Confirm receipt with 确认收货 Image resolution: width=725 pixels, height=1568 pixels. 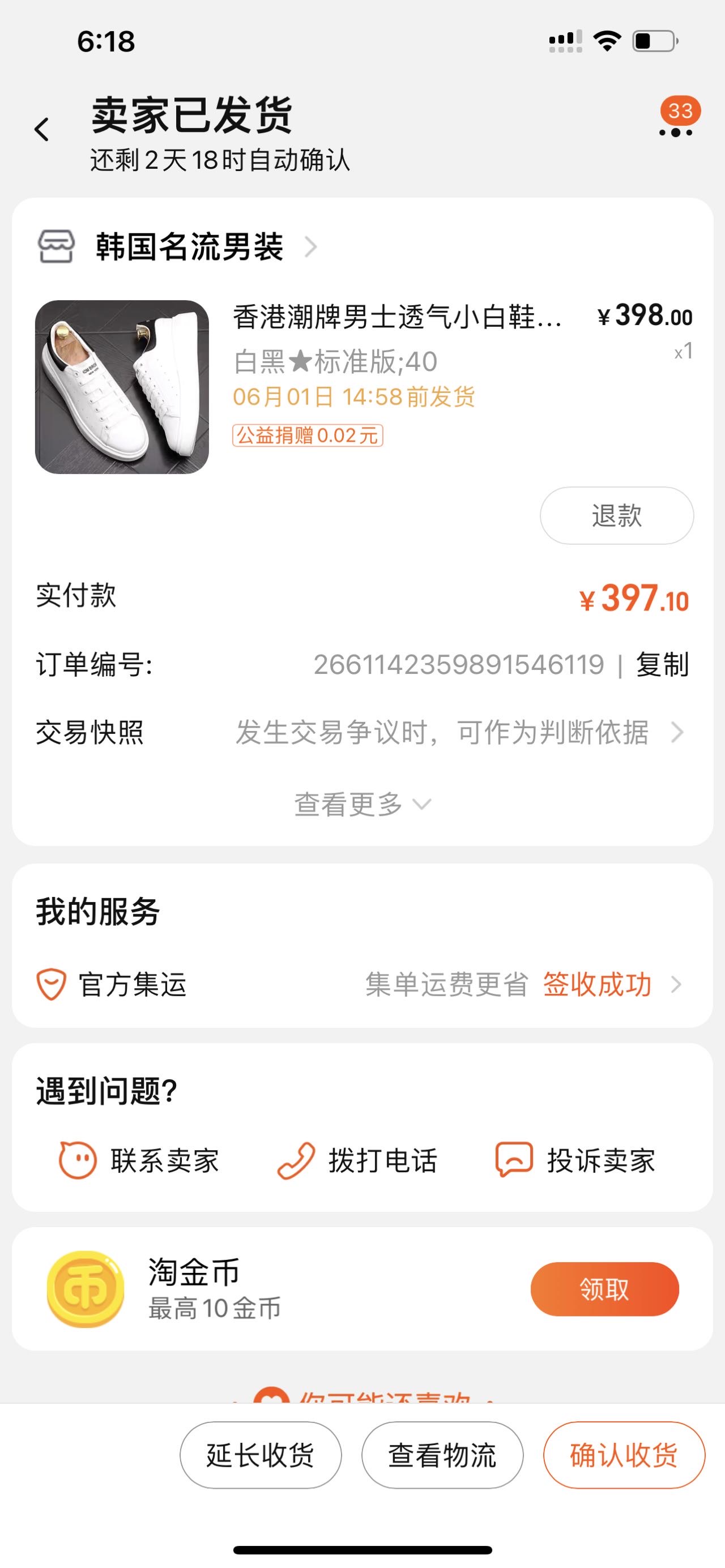click(x=624, y=1455)
